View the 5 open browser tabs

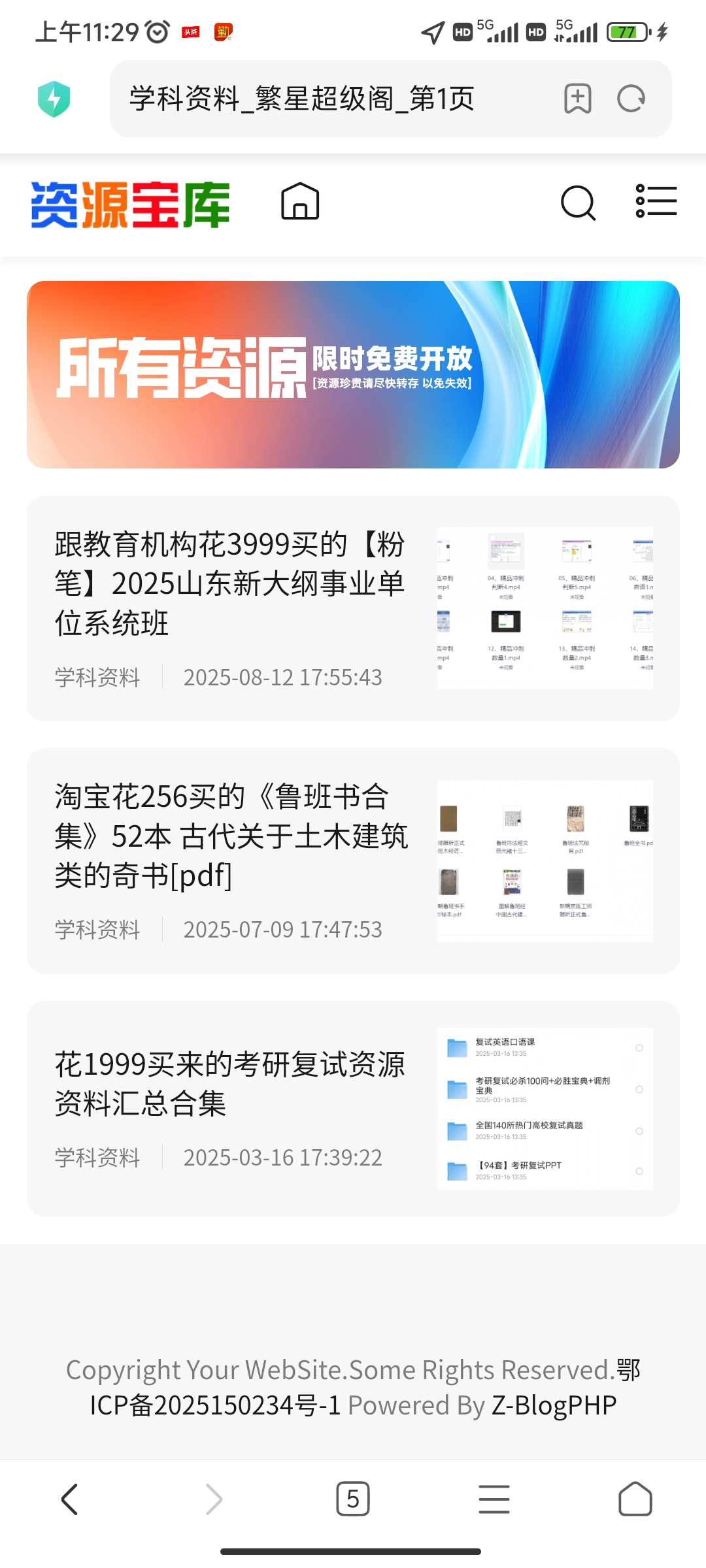pos(352,1499)
